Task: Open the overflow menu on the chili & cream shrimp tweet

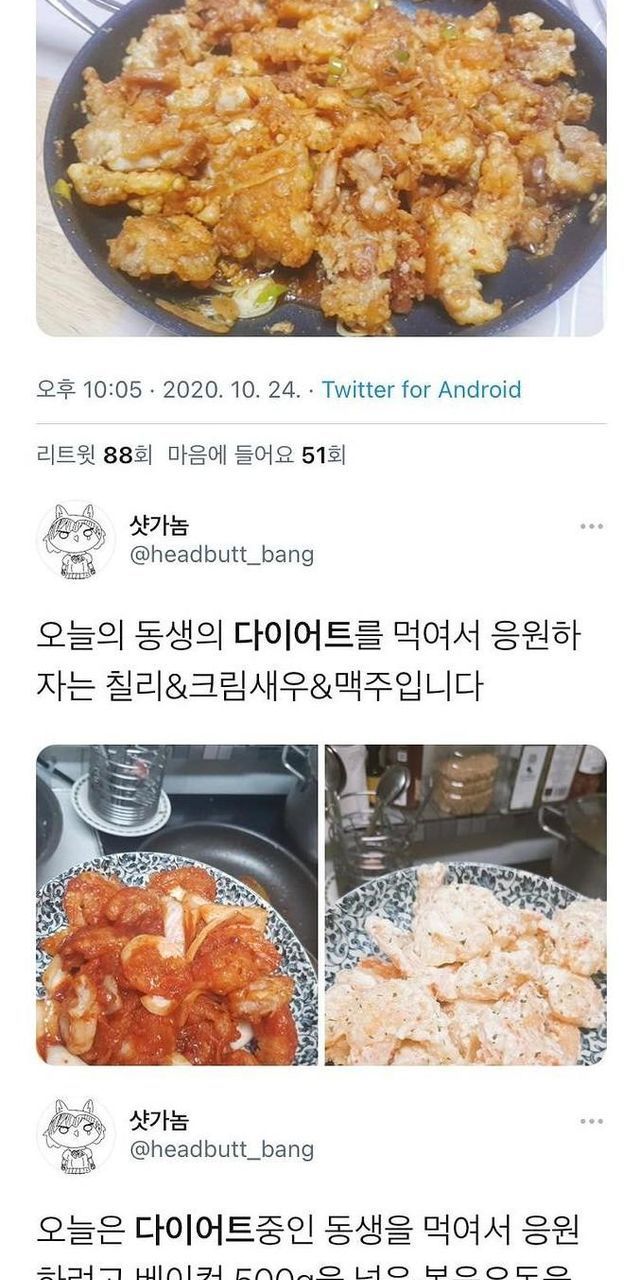Action: (x=591, y=526)
